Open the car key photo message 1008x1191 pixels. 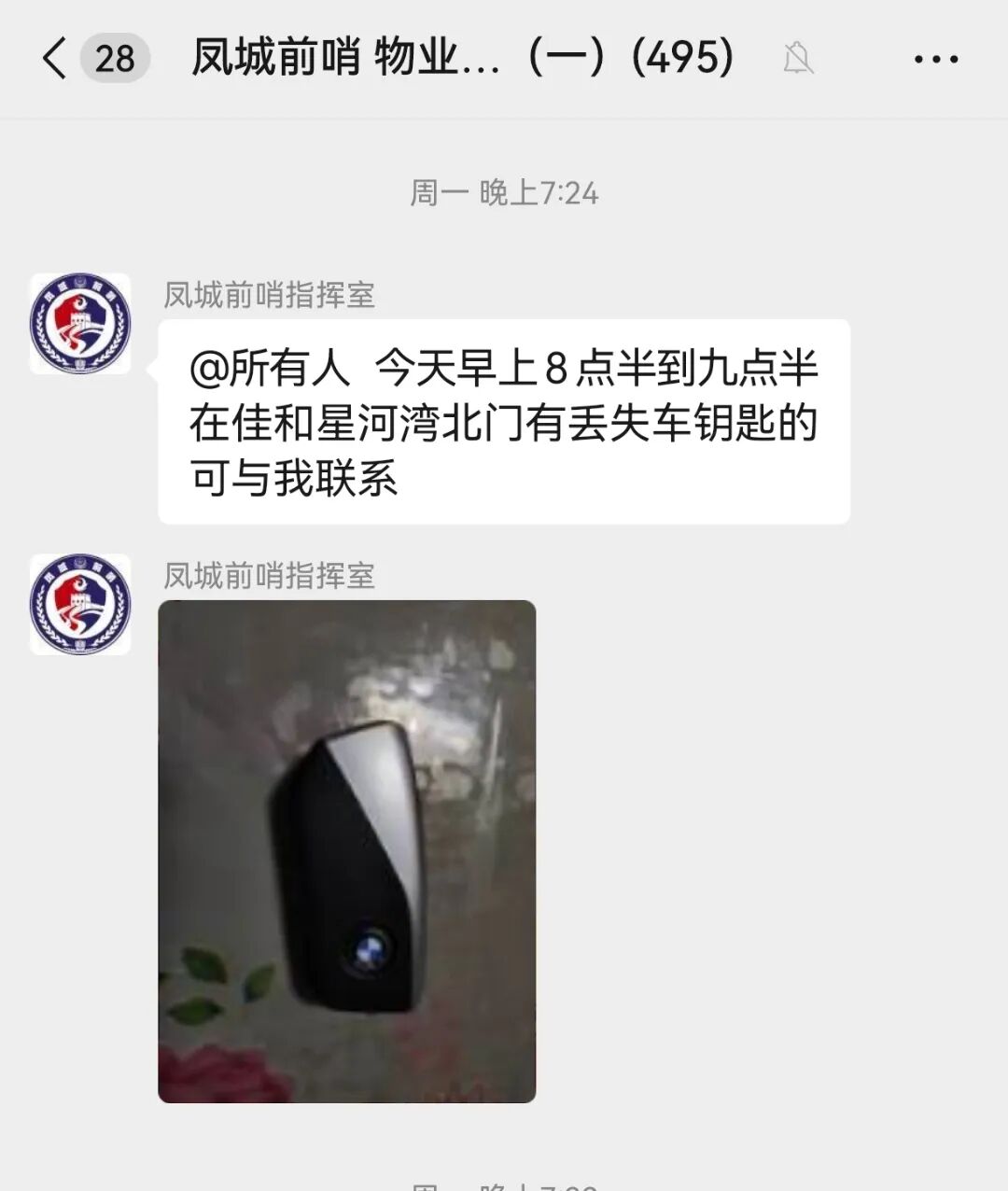(346, 850)
